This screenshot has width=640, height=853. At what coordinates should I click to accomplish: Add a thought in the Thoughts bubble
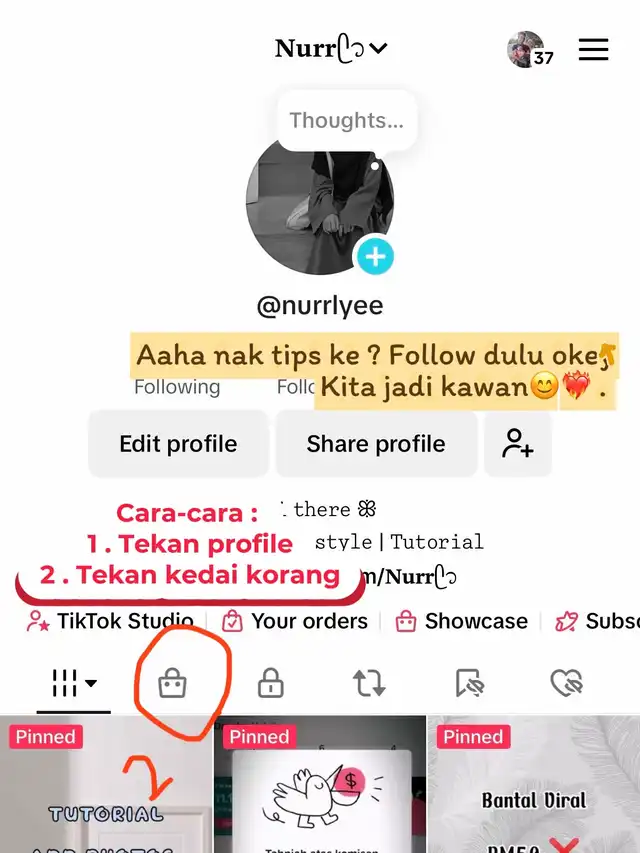(x=346, y=121)
